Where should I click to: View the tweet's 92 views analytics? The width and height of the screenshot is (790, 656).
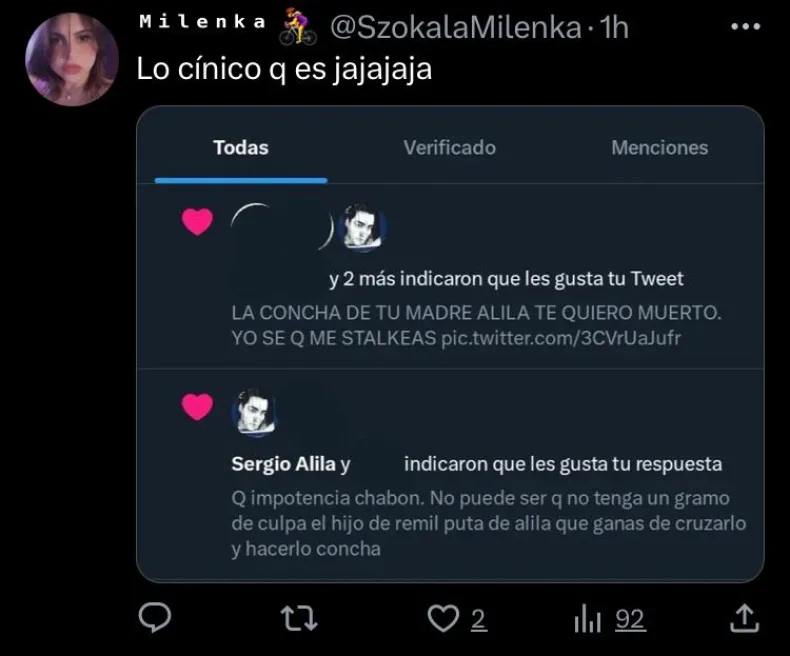tap(610, 619)
